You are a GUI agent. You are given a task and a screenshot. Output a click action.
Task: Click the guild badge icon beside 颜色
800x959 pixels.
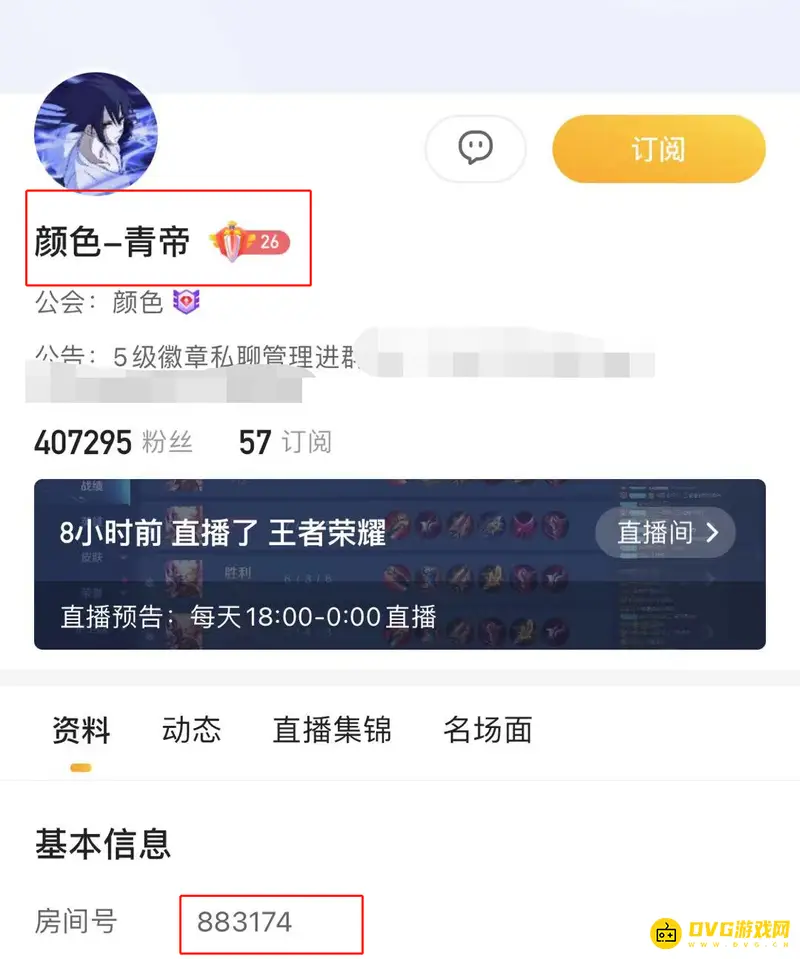[x=188, y=302]
